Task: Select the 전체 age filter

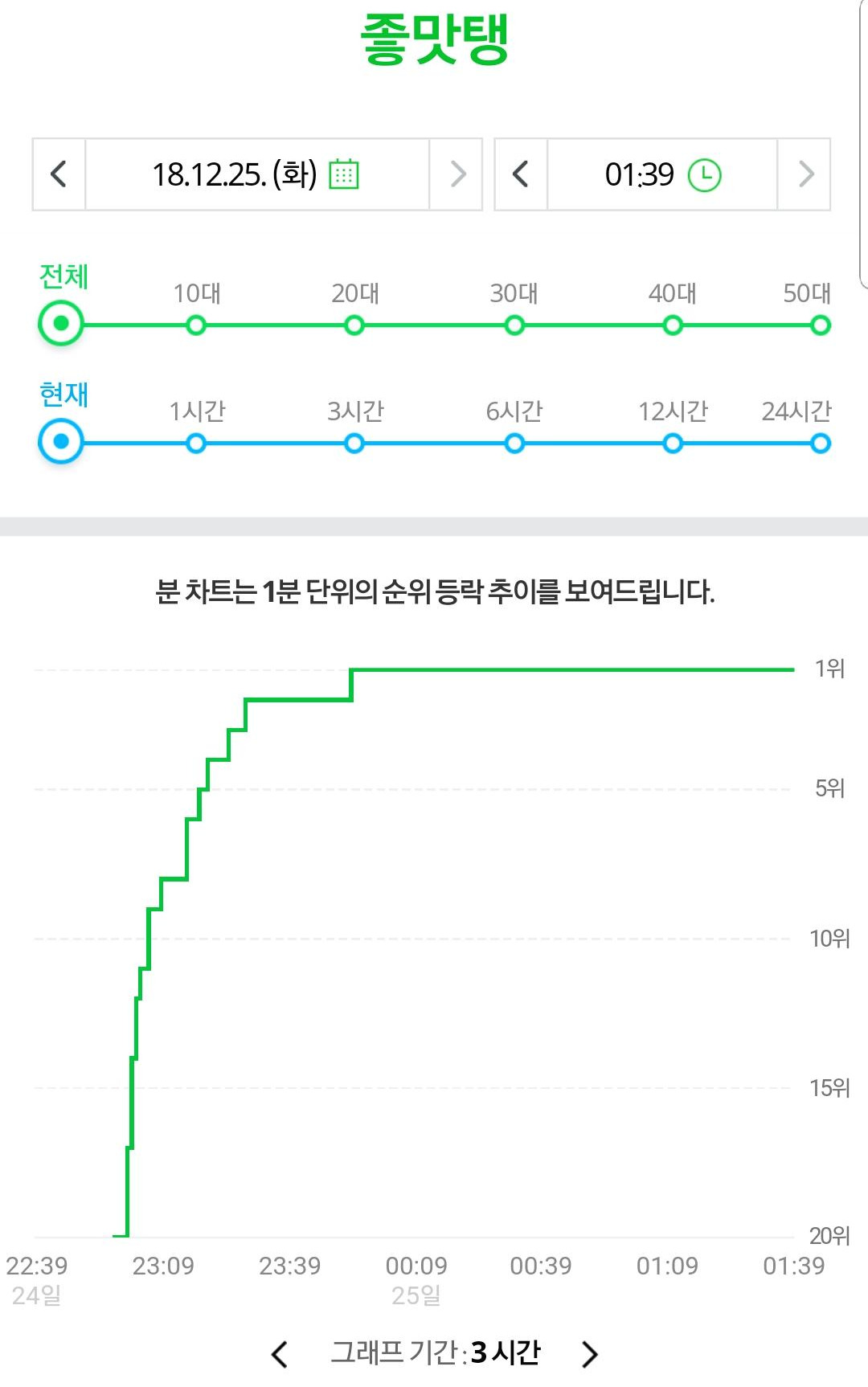Action: [x=59, y=325]
